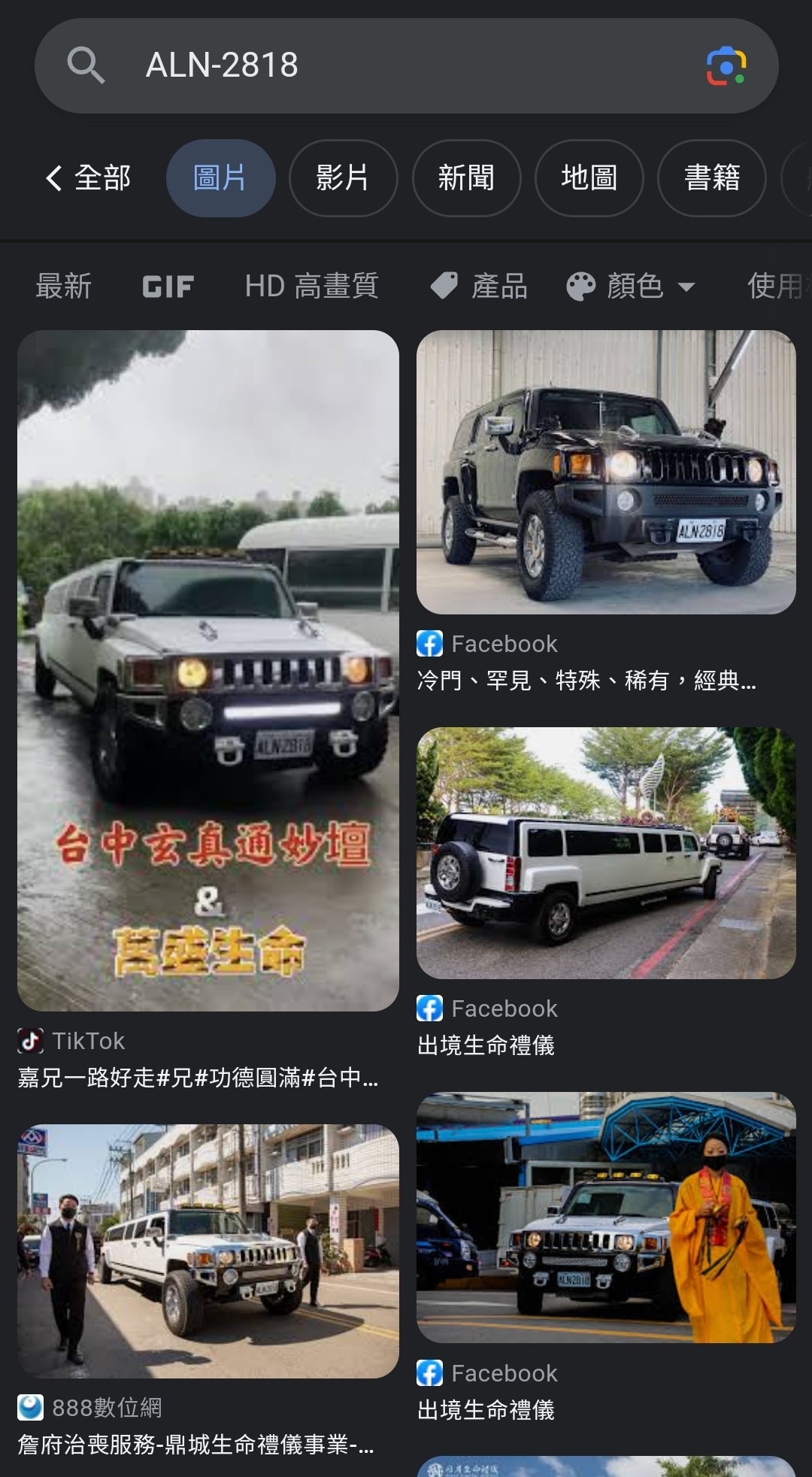812x1477 pixels.
Task: Filter results by 產品
Action: (479, 287)
